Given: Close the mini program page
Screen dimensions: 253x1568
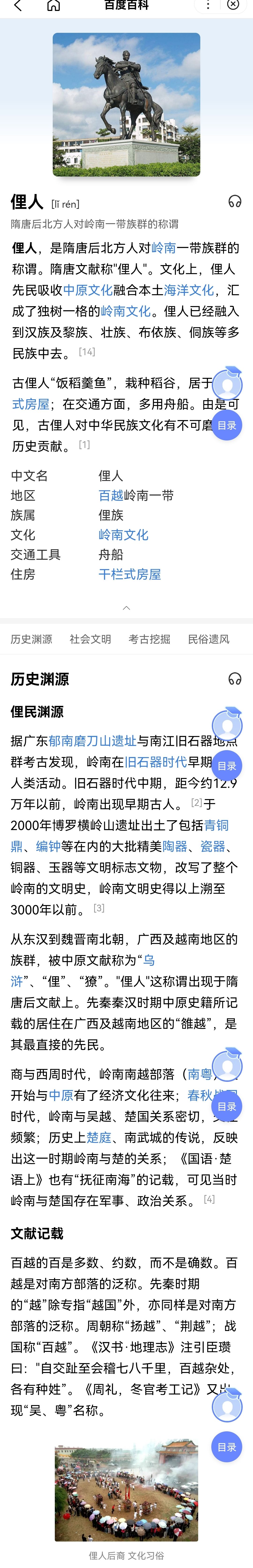Looking at the screenshot, I should coord(233,5).
